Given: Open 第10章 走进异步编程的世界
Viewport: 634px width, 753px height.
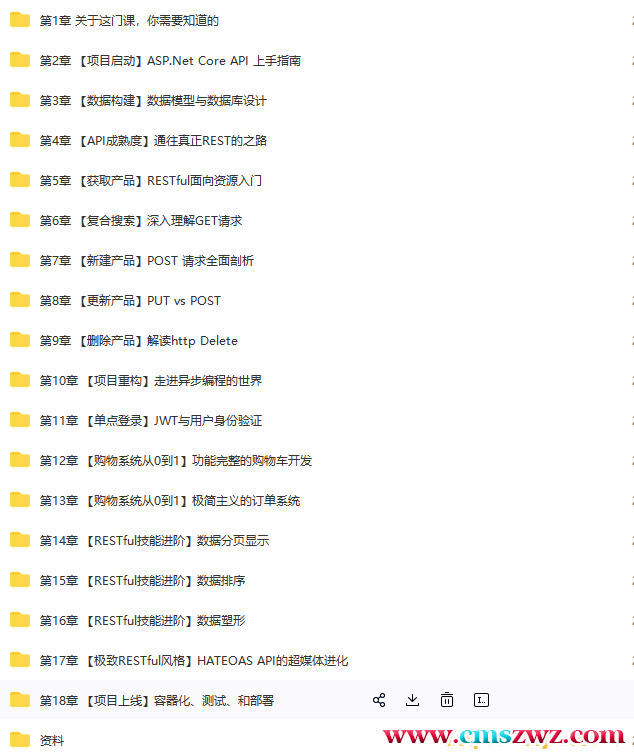Looking at the screenshot, I should (150, 380).
